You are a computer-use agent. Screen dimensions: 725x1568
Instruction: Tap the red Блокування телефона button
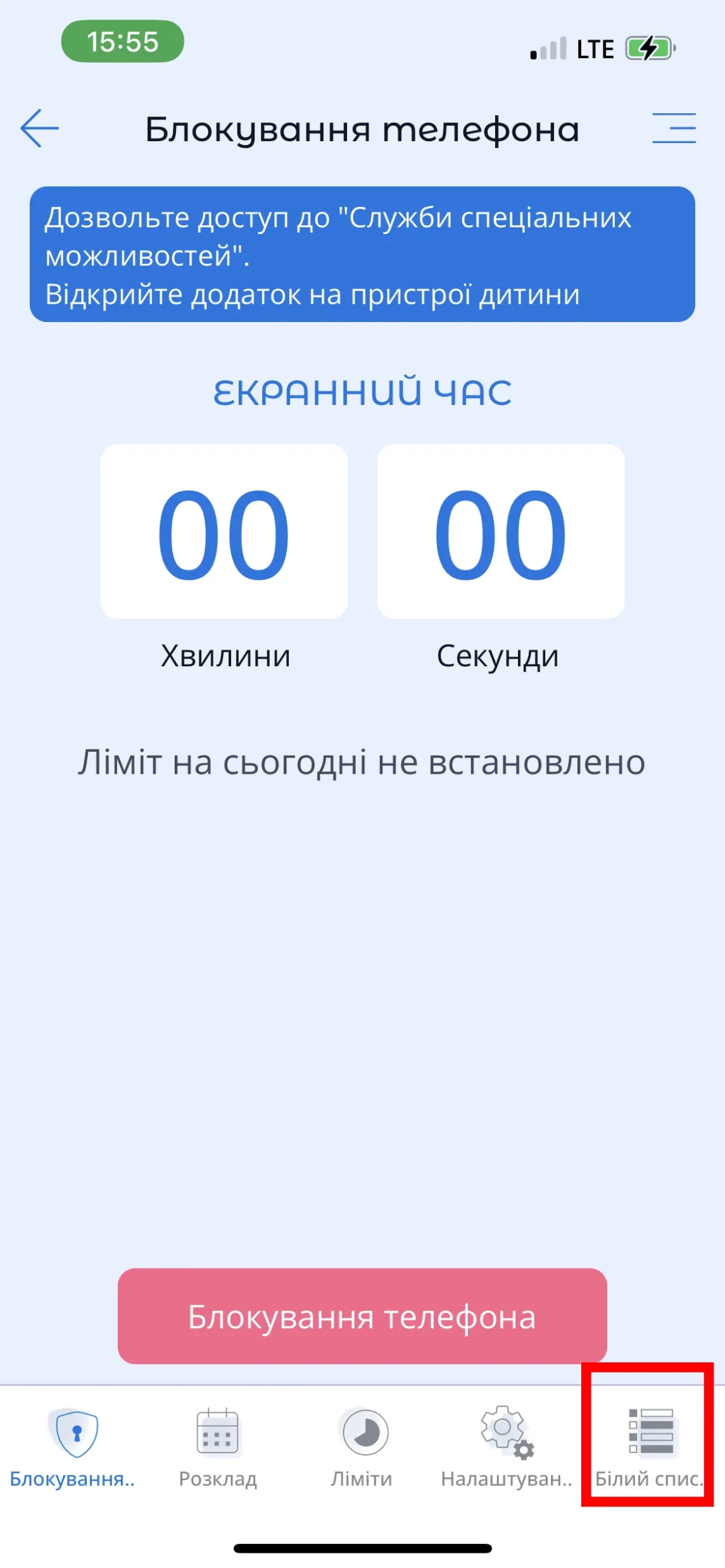click(x=362, y=1317)
